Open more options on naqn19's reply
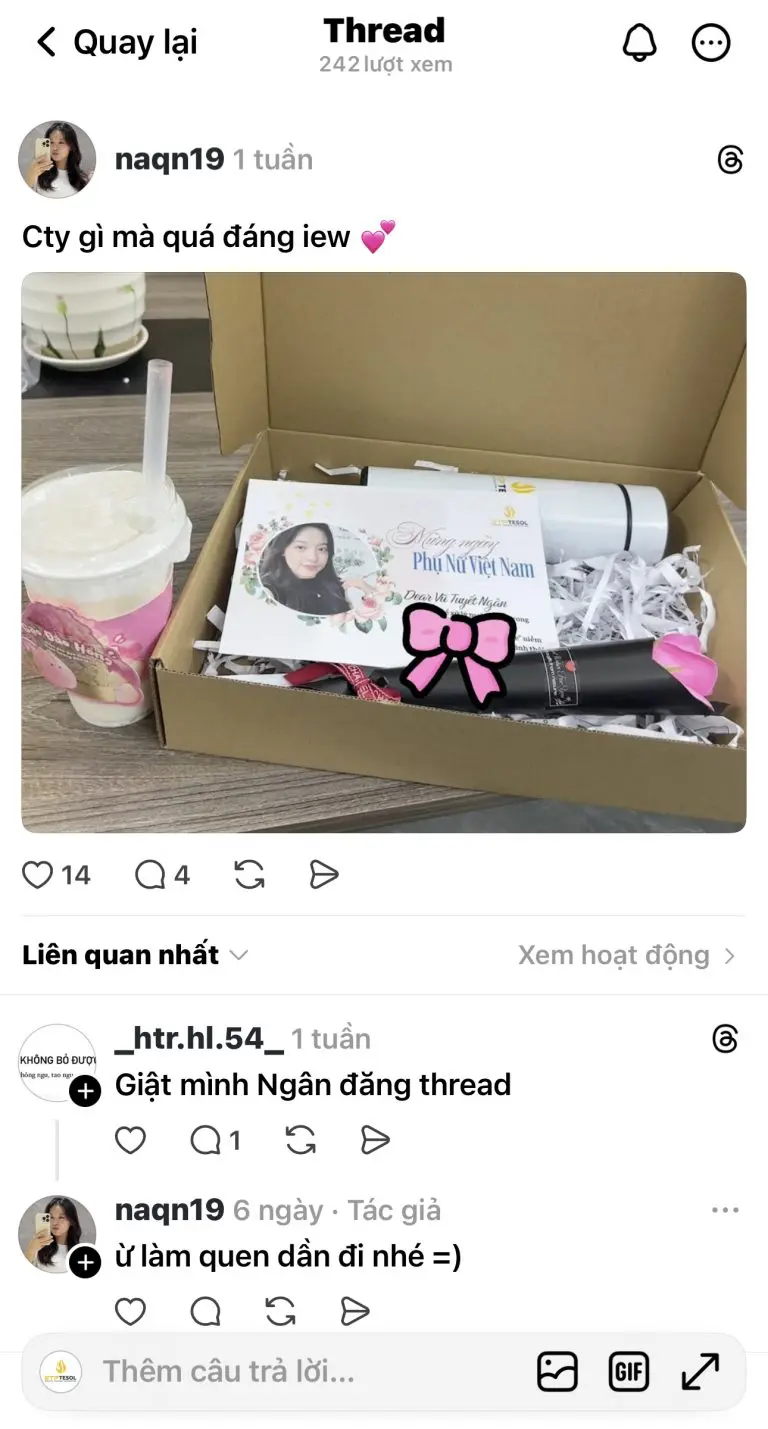The height and width of the screenshot is (1429, 768). point(725,1210)
